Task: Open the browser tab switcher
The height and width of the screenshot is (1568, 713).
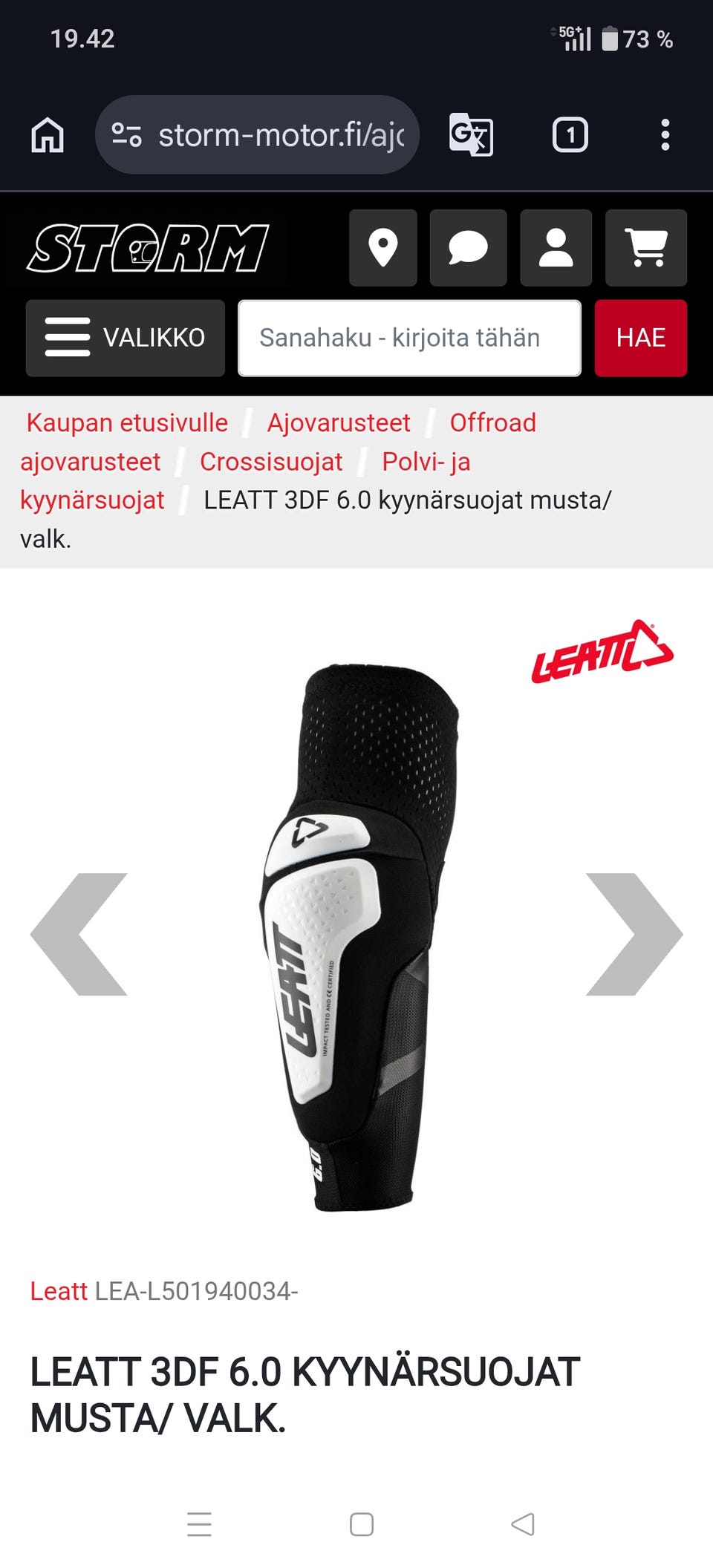Action: point(570,135)
